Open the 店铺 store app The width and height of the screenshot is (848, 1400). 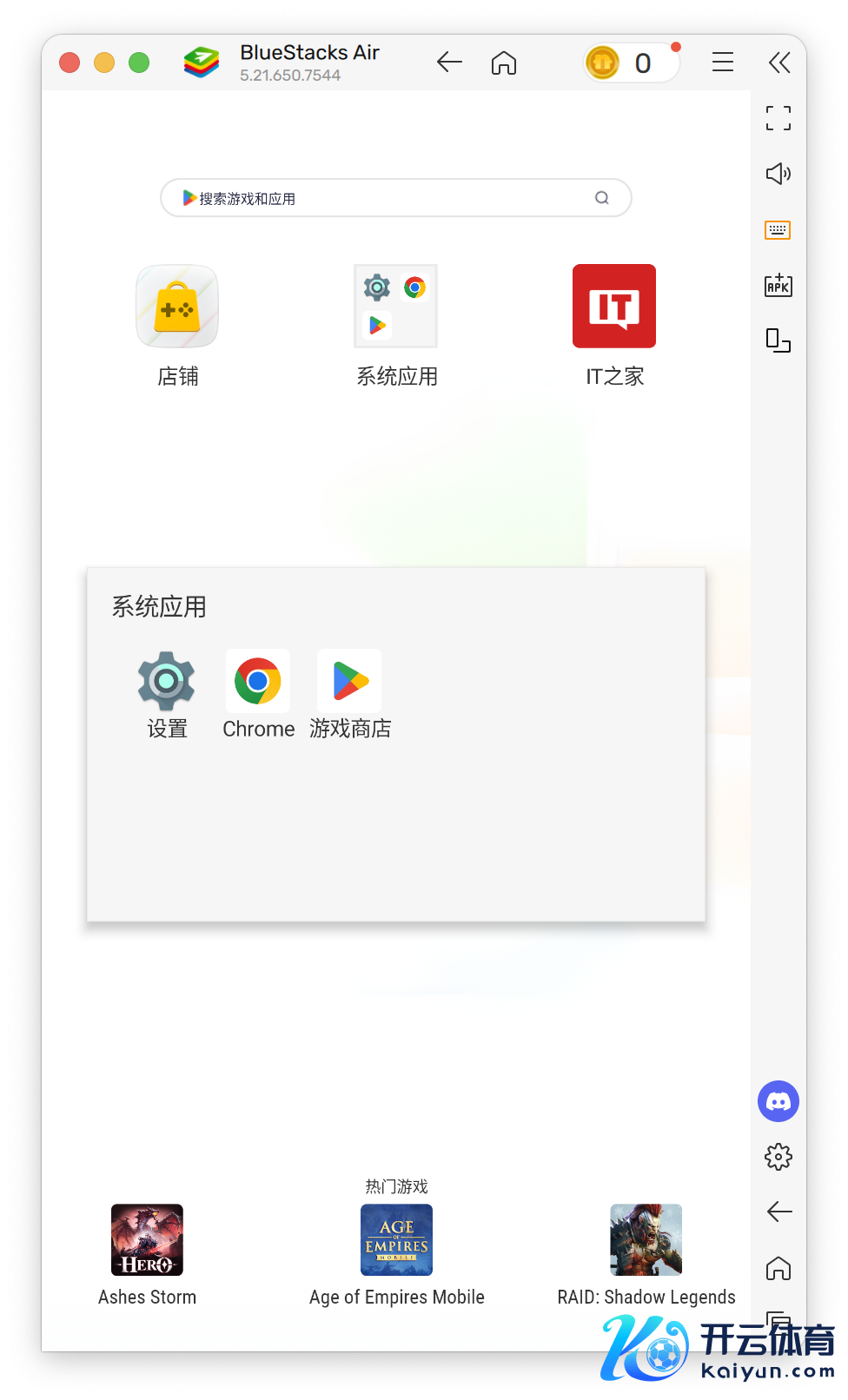[177, 307]
